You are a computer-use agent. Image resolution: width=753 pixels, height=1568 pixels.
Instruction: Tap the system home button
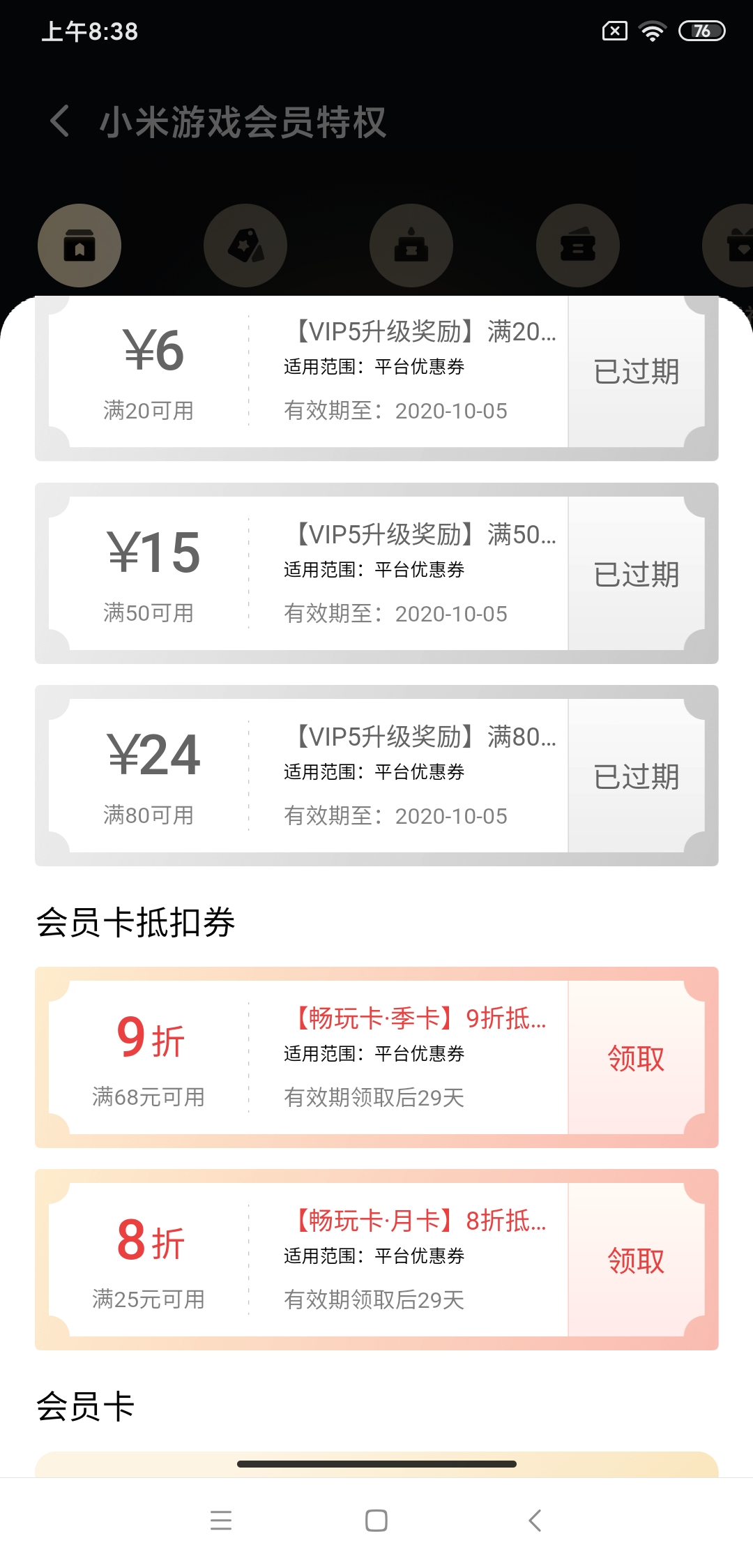(376, 1521)
